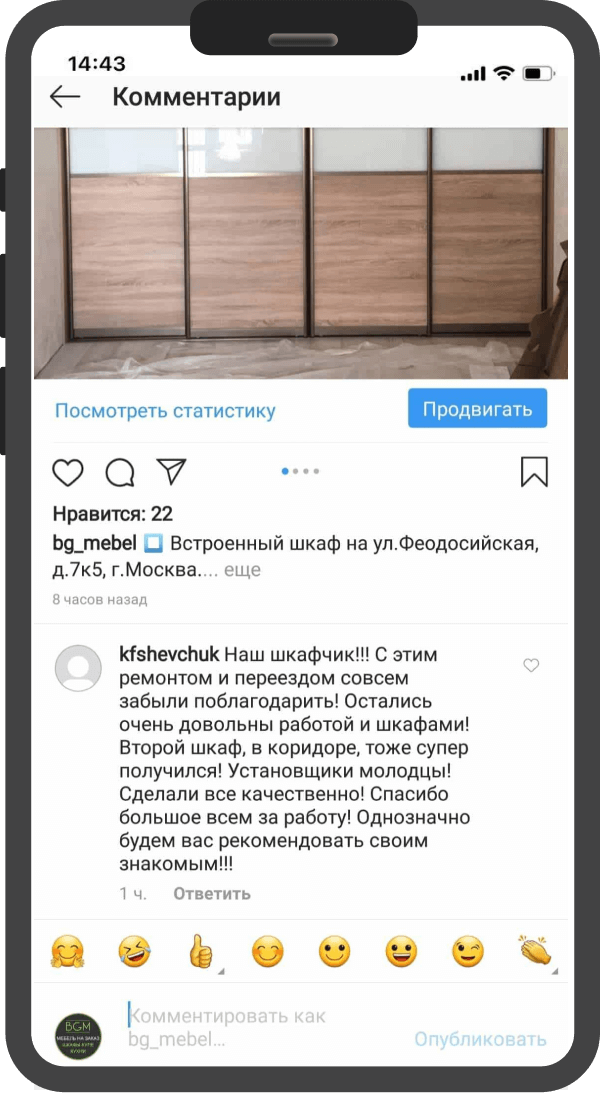
Task: Open the comment bubble icon under post
Action: point(120,472)
